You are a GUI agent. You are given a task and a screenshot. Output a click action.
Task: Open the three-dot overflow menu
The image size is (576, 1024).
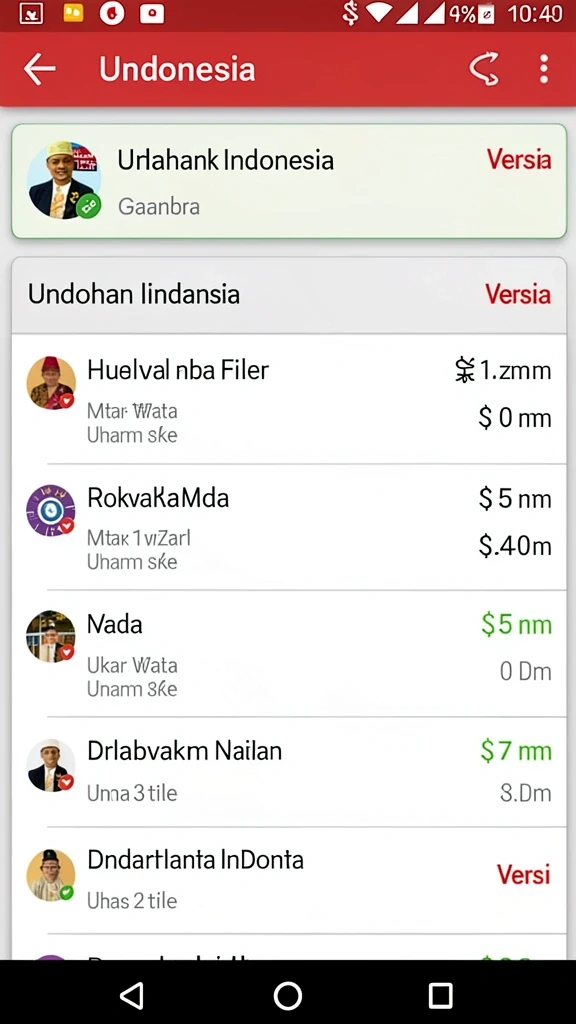click(543, 69)
